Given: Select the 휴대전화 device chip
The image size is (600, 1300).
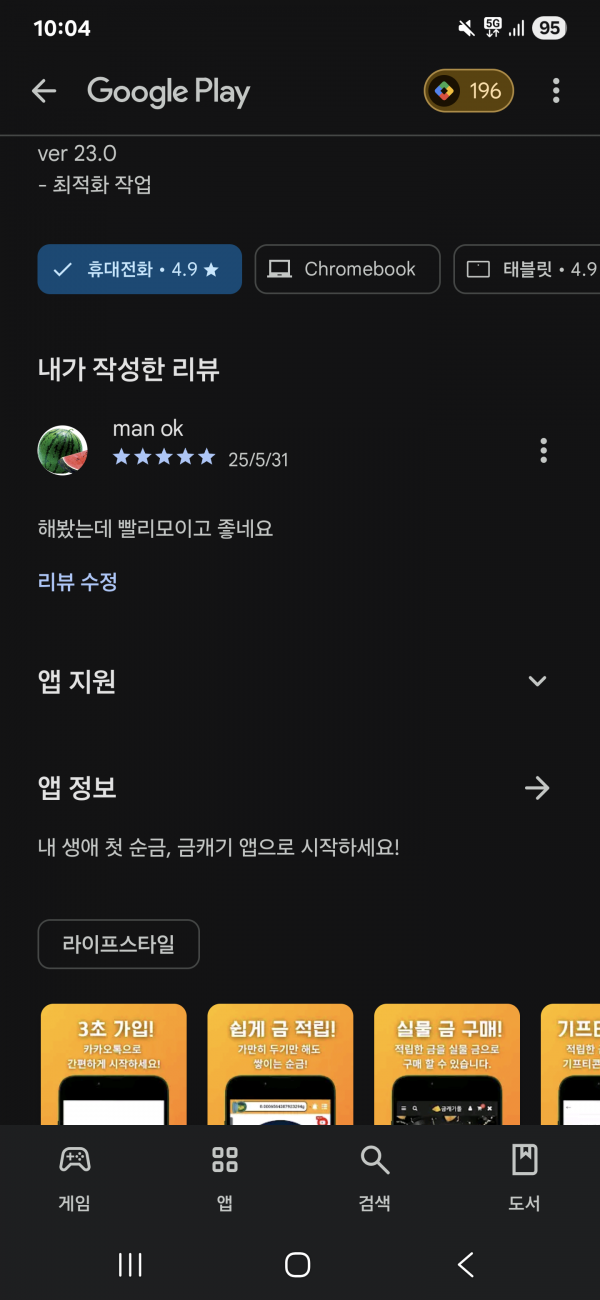Looking at the screenshot, I should pos(140,269).
